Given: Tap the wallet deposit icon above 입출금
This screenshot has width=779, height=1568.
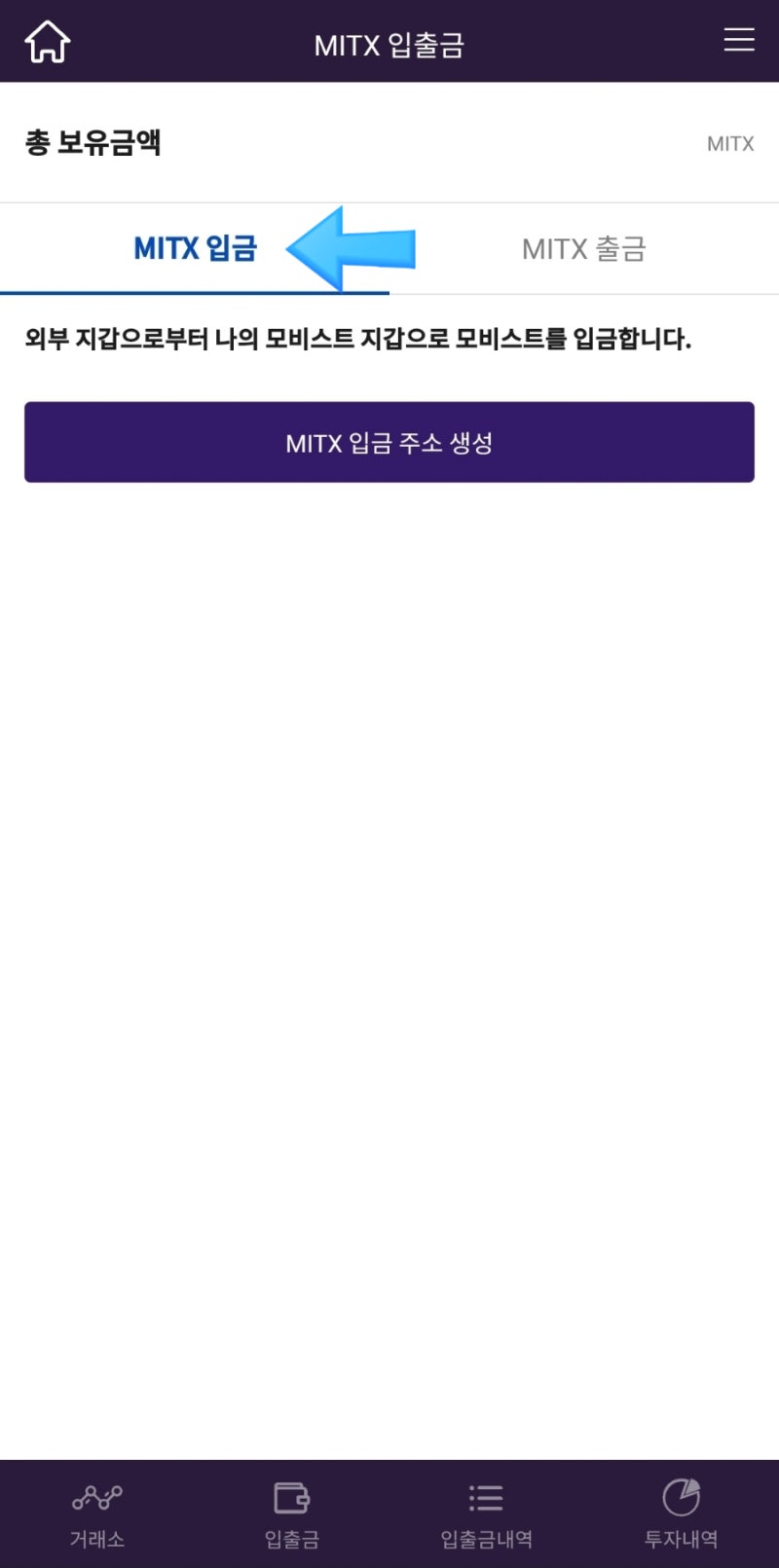Looking at the screenshot, I should point(291,1496).
